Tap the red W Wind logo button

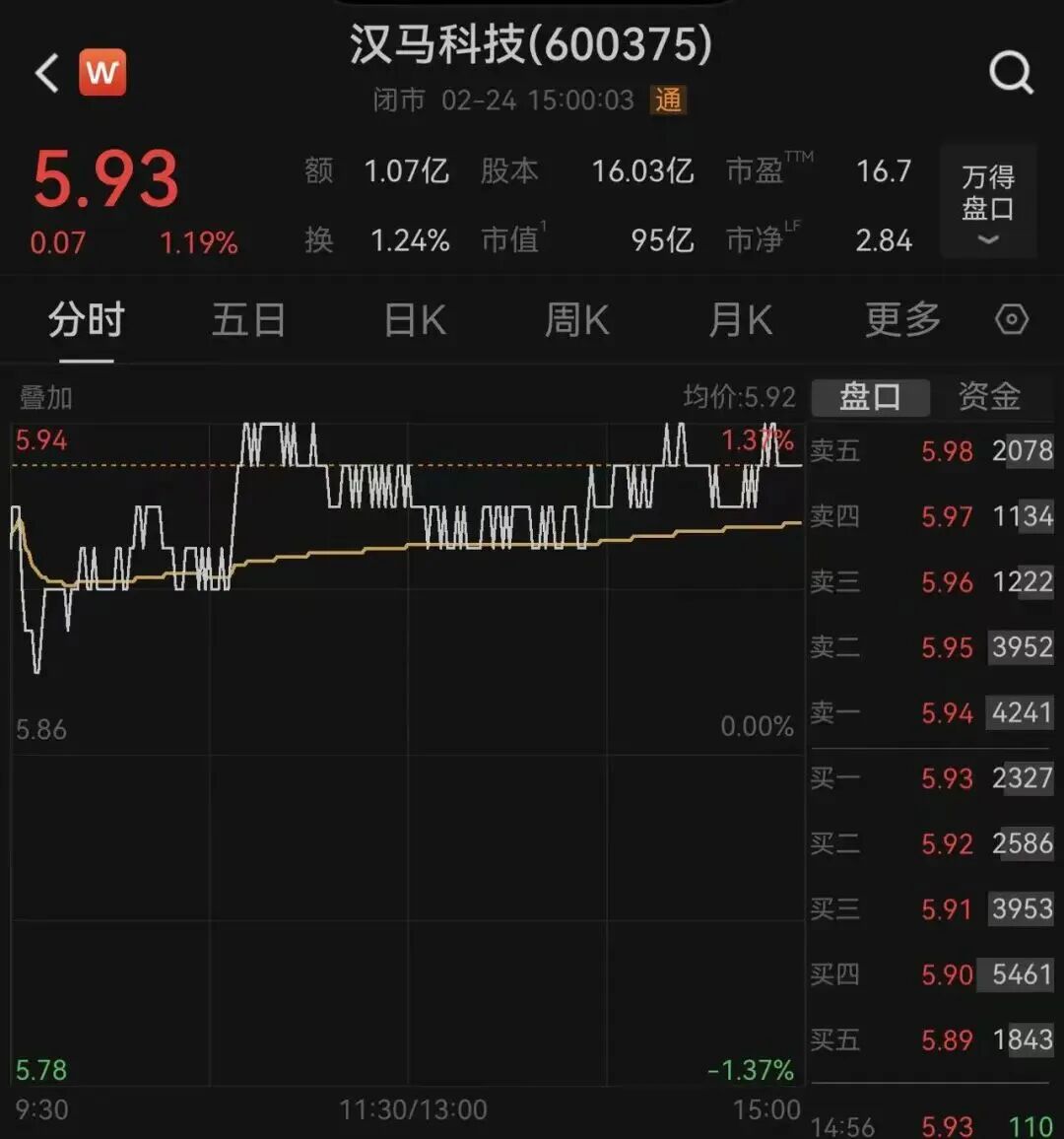point(102,72)
